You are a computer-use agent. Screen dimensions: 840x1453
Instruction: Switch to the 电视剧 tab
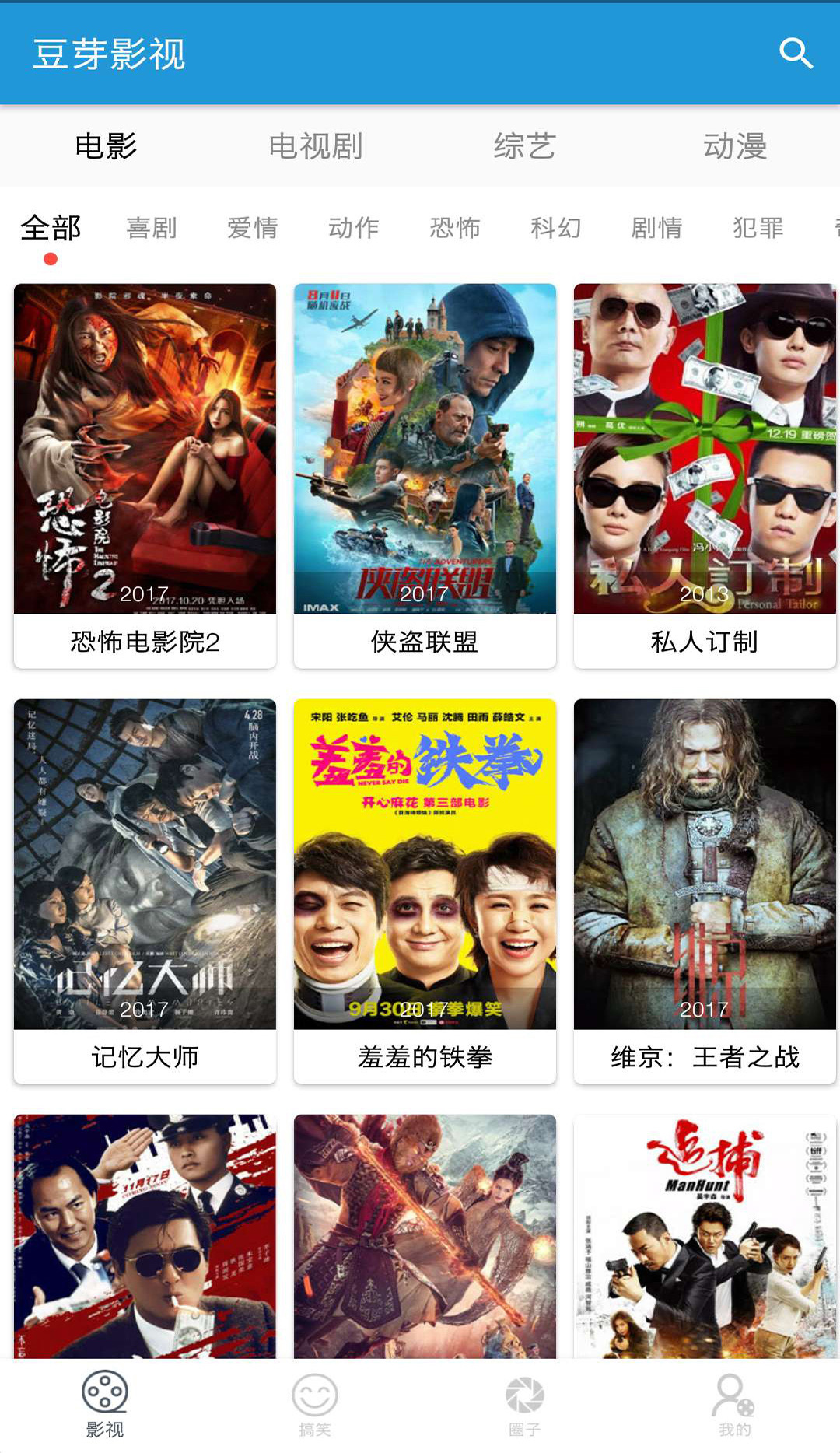(x=315, y=146)
